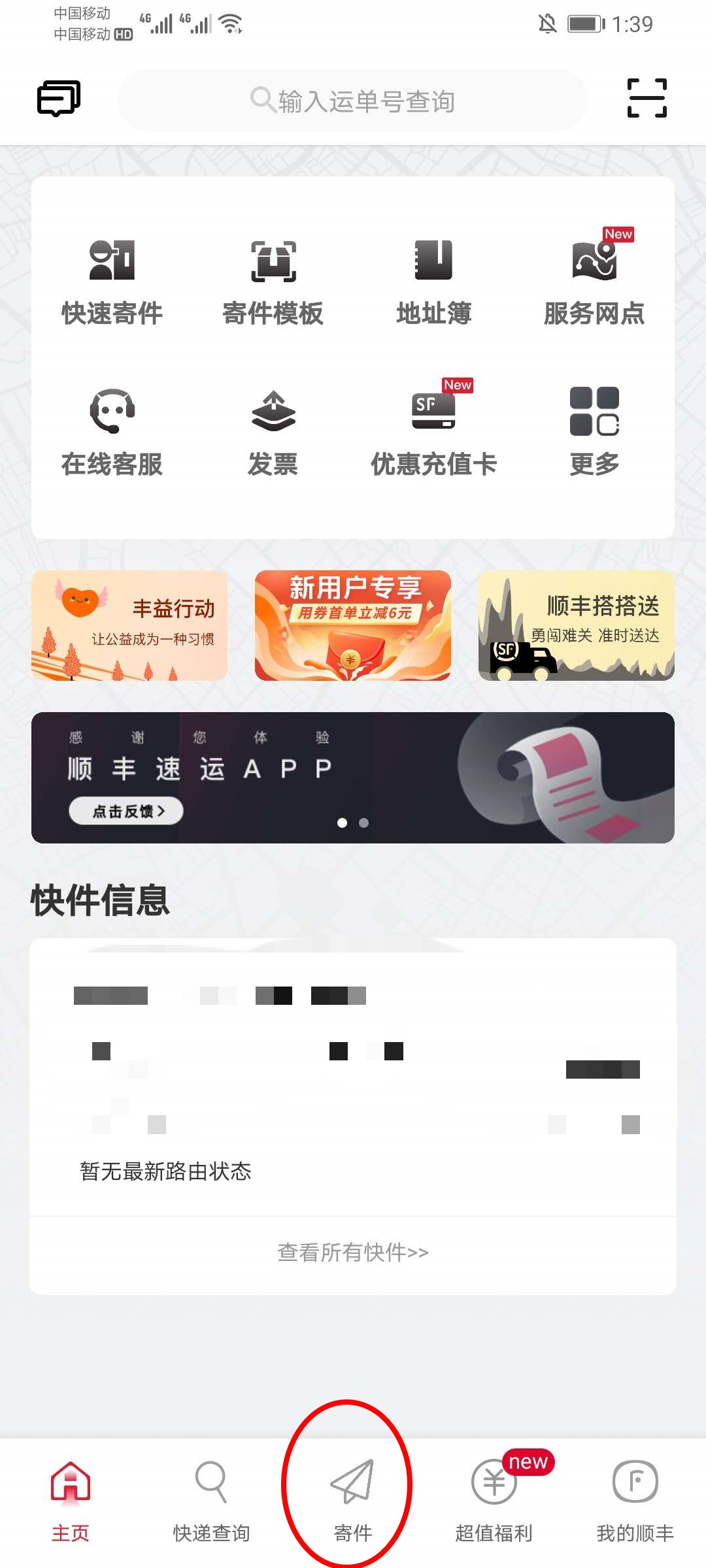Open the 丰益行动 charity banner
The width and height of the screenshot is (706, 1568).
tap(129, 625)
